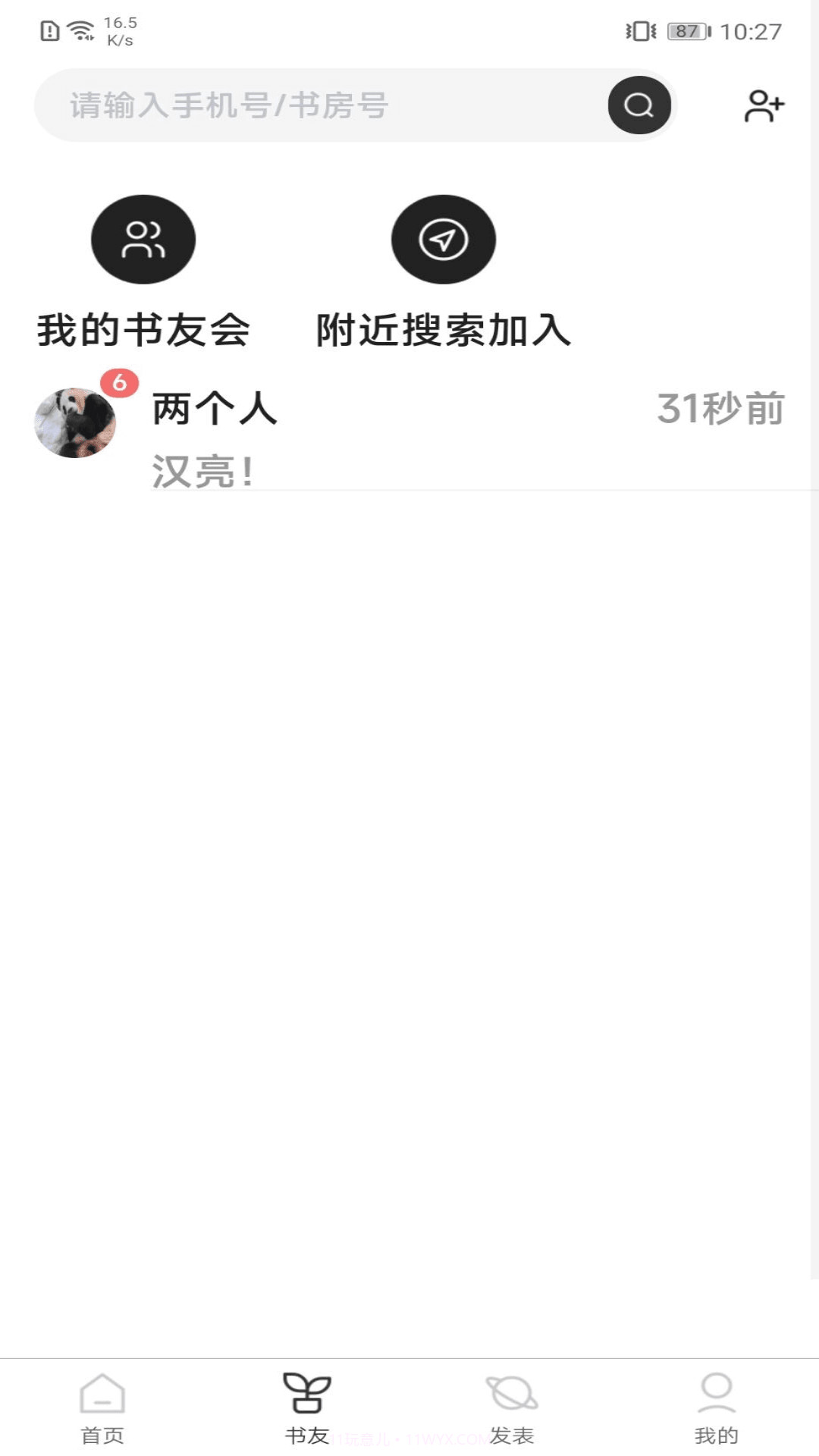Tap the battery indicator in status bar
The width and height of the screenshot is (819, 1456).
pyautogui.click(x=685, y=32)
